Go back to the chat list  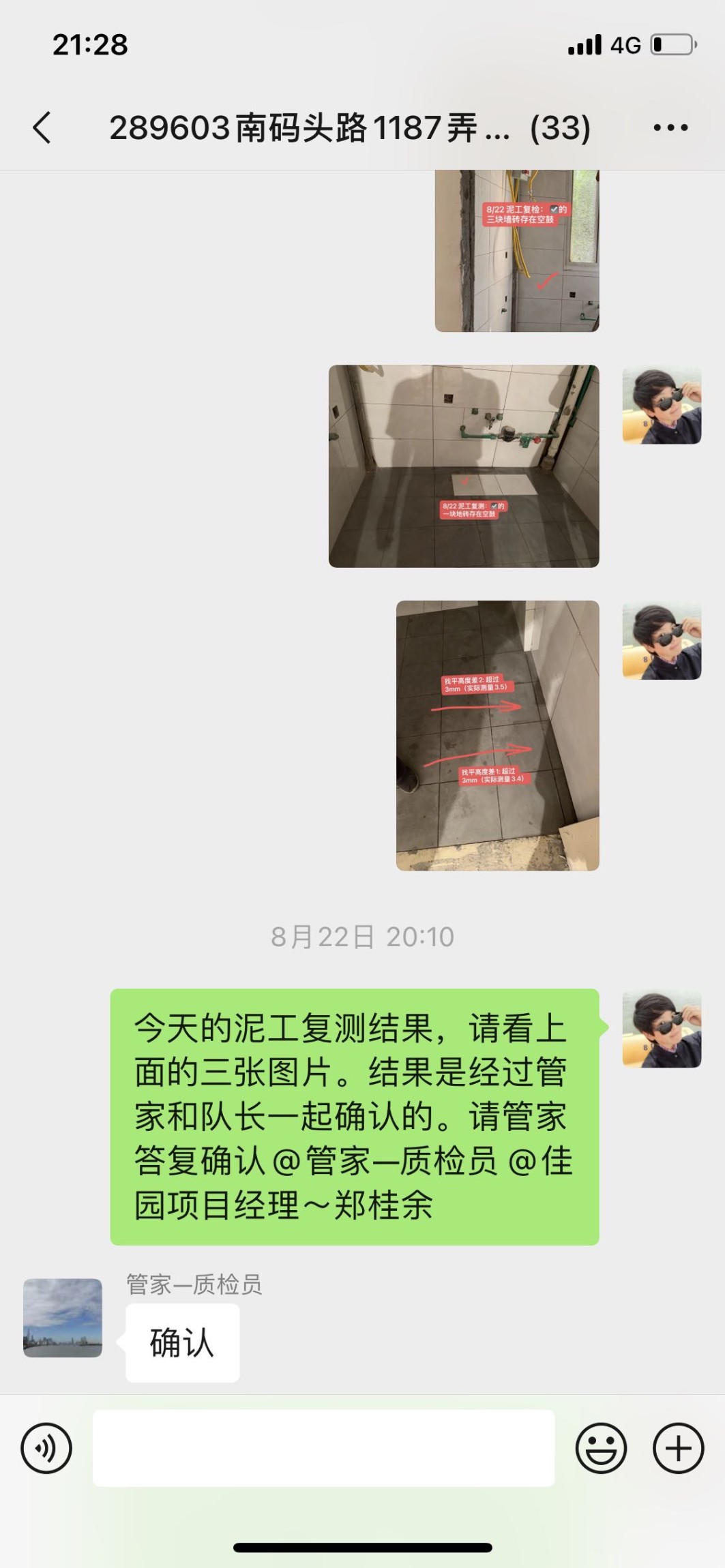click(42, 127)
